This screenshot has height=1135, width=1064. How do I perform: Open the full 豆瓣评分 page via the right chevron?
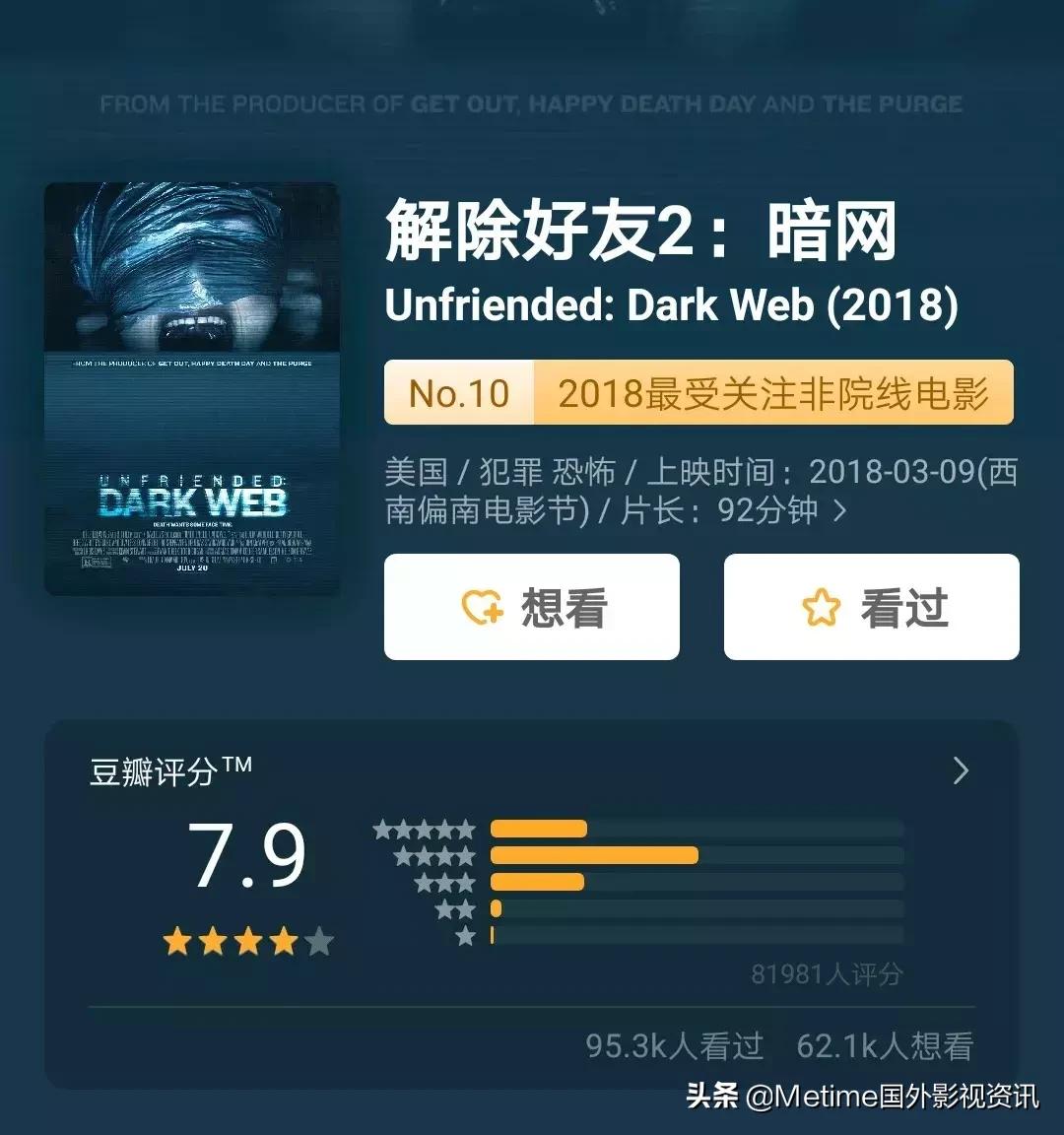(960, 771)
